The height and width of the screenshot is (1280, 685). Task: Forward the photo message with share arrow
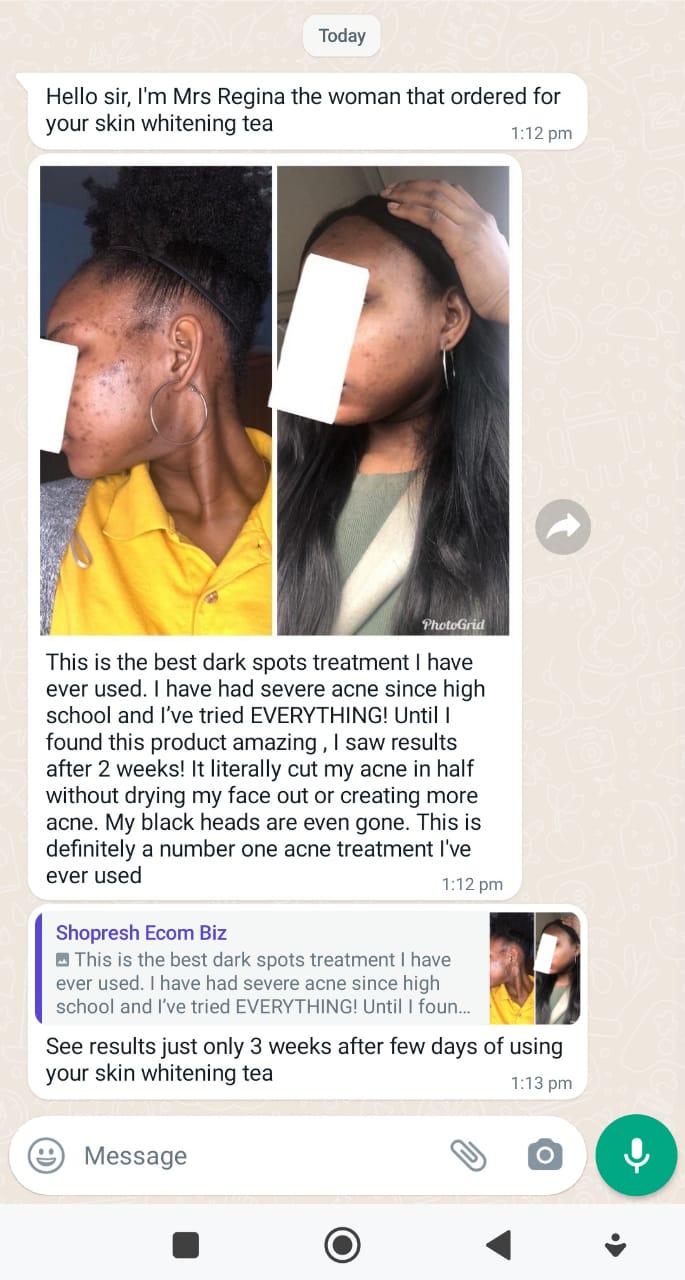563,527
